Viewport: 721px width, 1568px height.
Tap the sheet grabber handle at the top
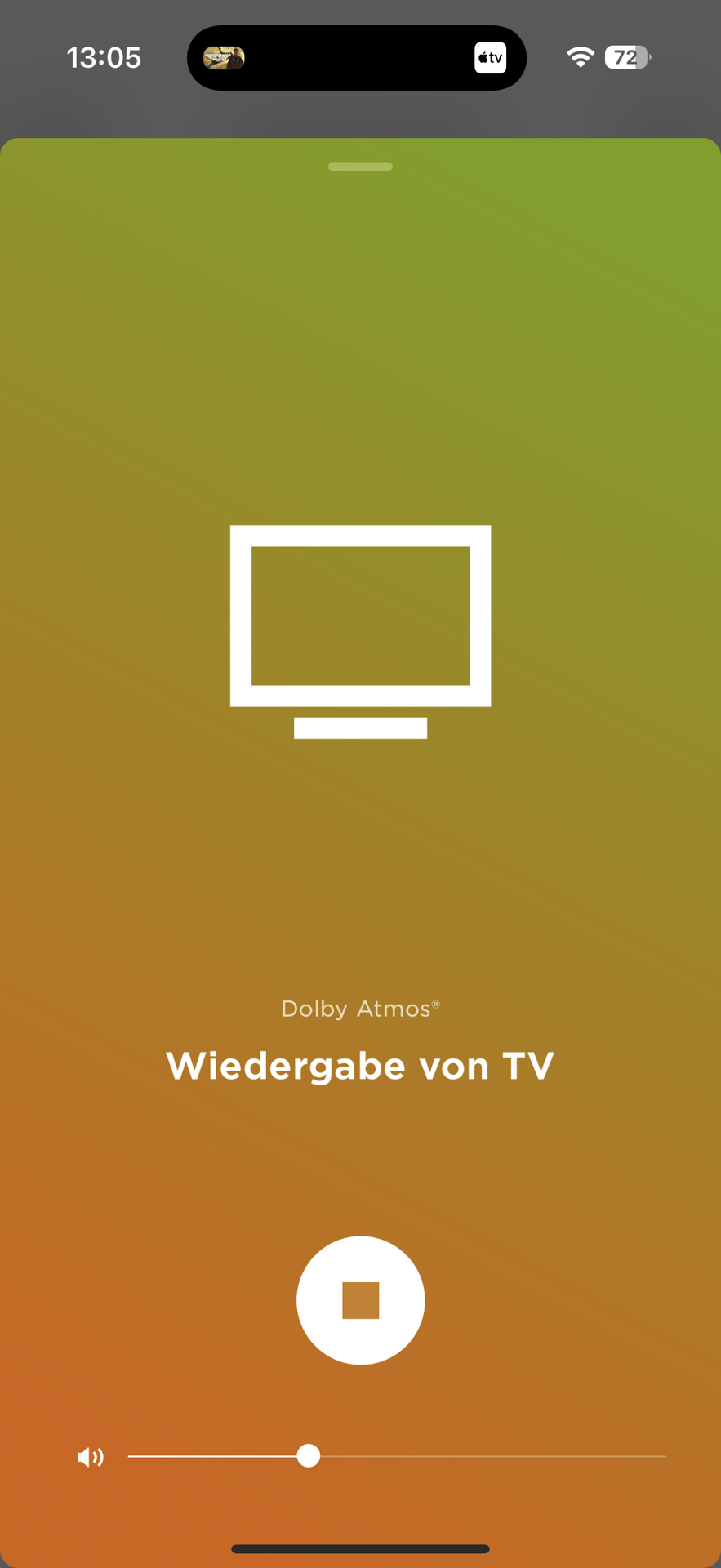point(360,167)
